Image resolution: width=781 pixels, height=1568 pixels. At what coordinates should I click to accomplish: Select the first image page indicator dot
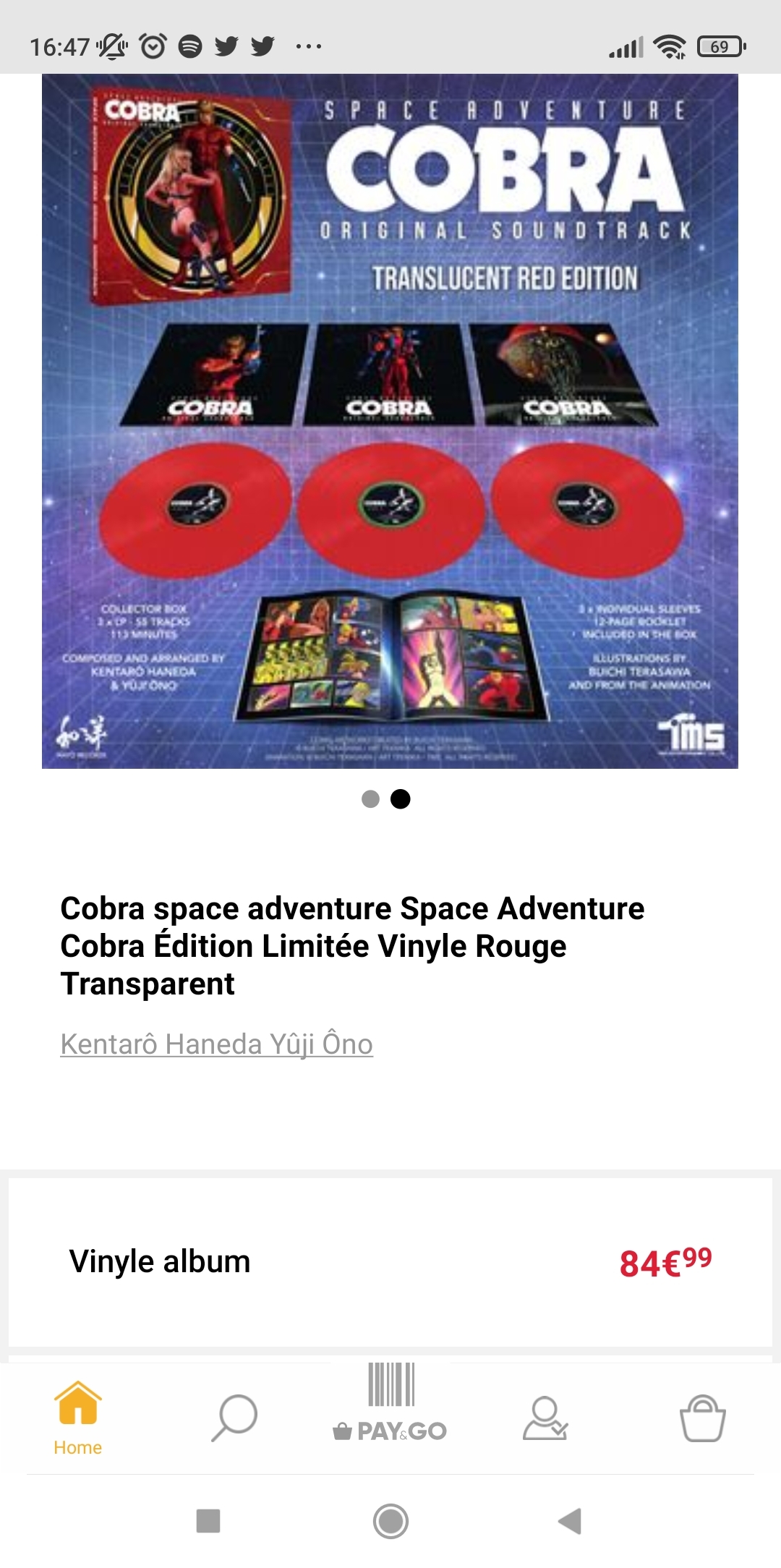pyautogui.click(x=370, y=798)
